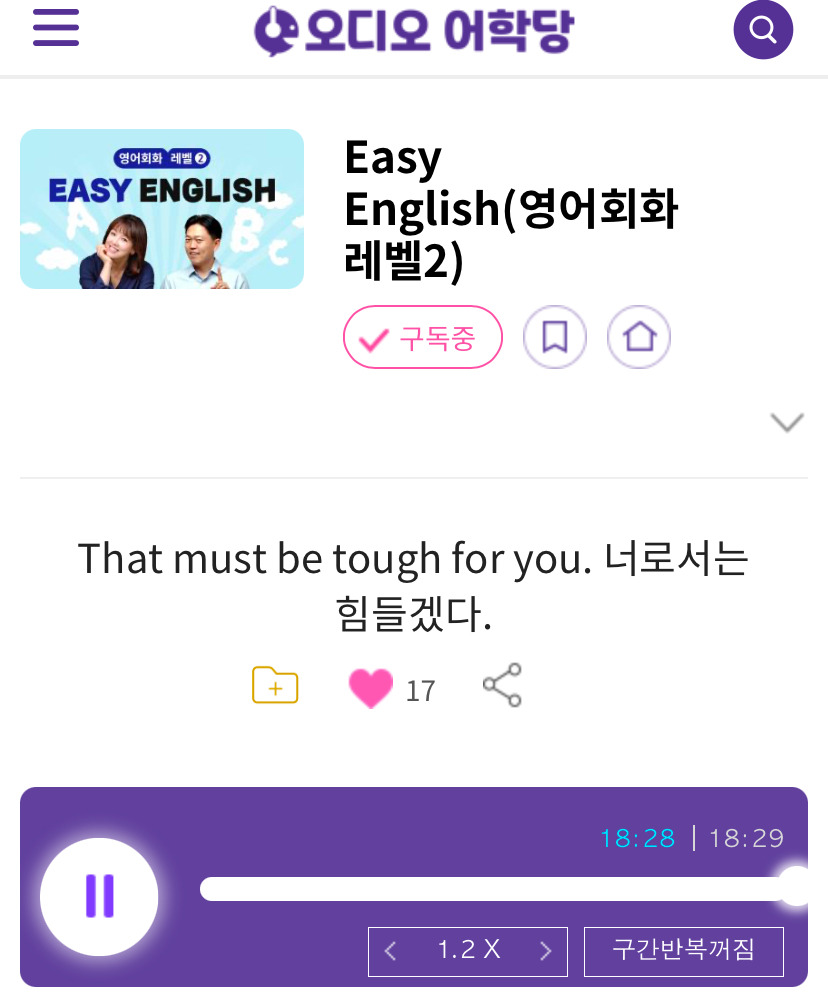828x1000 pixels.
Task: Toggle the 구독중 subscription status
Action: pyautogui.click(x=423, y=337)
